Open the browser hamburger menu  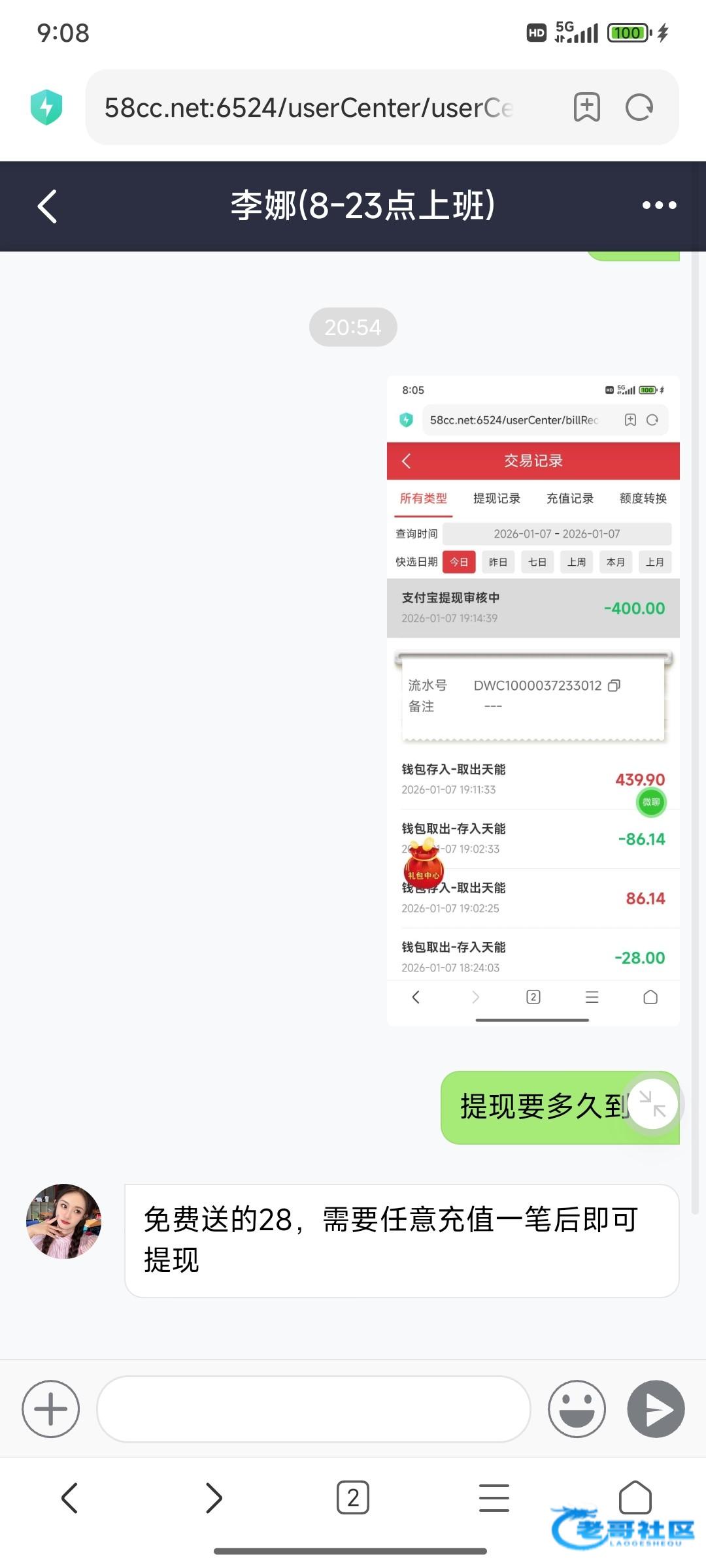click(494, 1497)
